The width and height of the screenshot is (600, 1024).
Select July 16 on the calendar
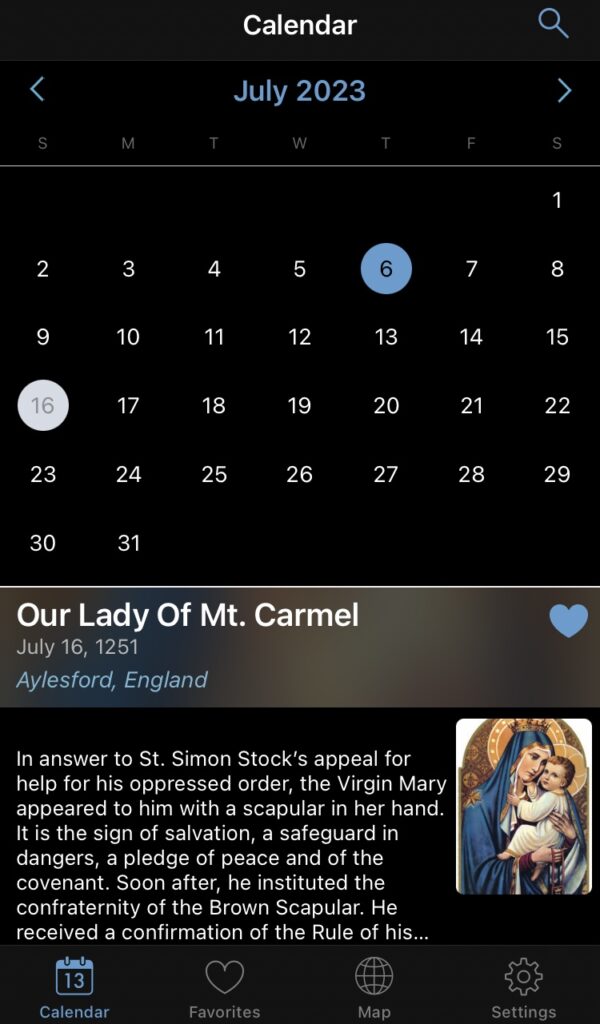(43, 406)
